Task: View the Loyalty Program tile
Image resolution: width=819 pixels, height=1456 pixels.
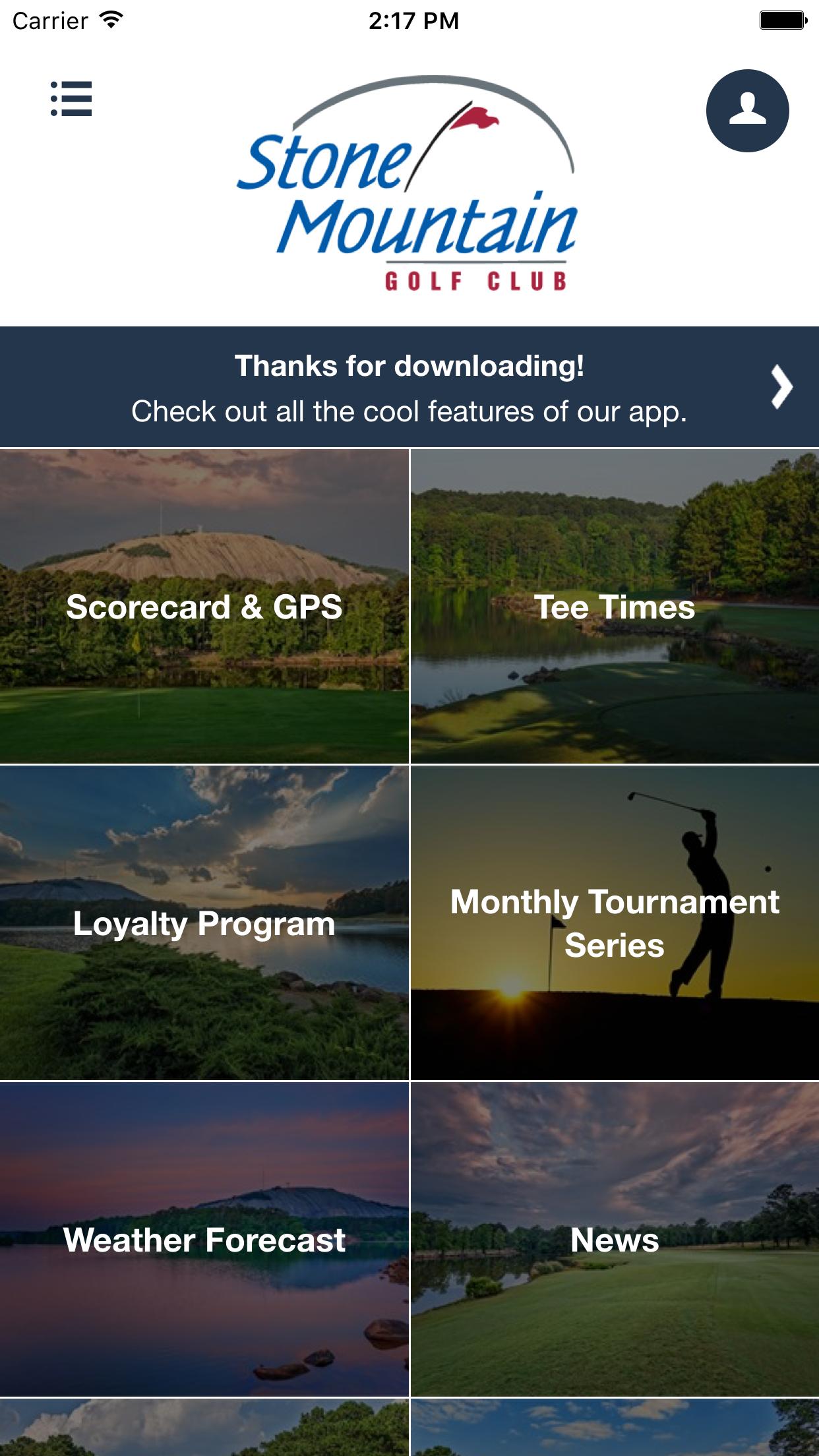Action: click(x=204, y=923)
